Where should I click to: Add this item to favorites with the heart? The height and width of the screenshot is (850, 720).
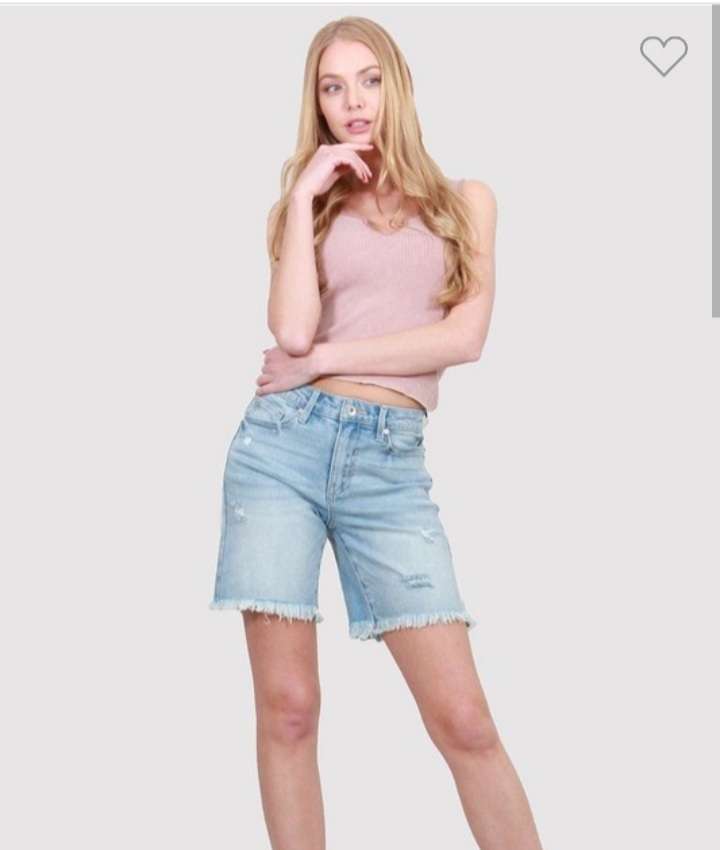point(664,56)
